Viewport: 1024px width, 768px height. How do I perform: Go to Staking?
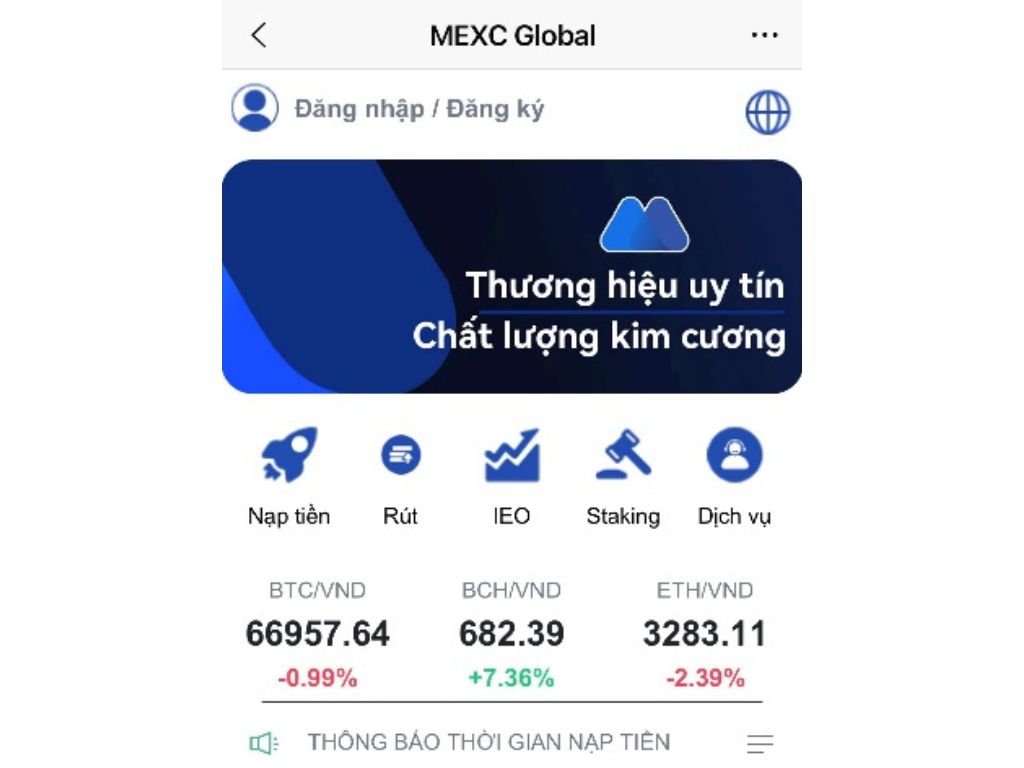[x=623, y=476]
